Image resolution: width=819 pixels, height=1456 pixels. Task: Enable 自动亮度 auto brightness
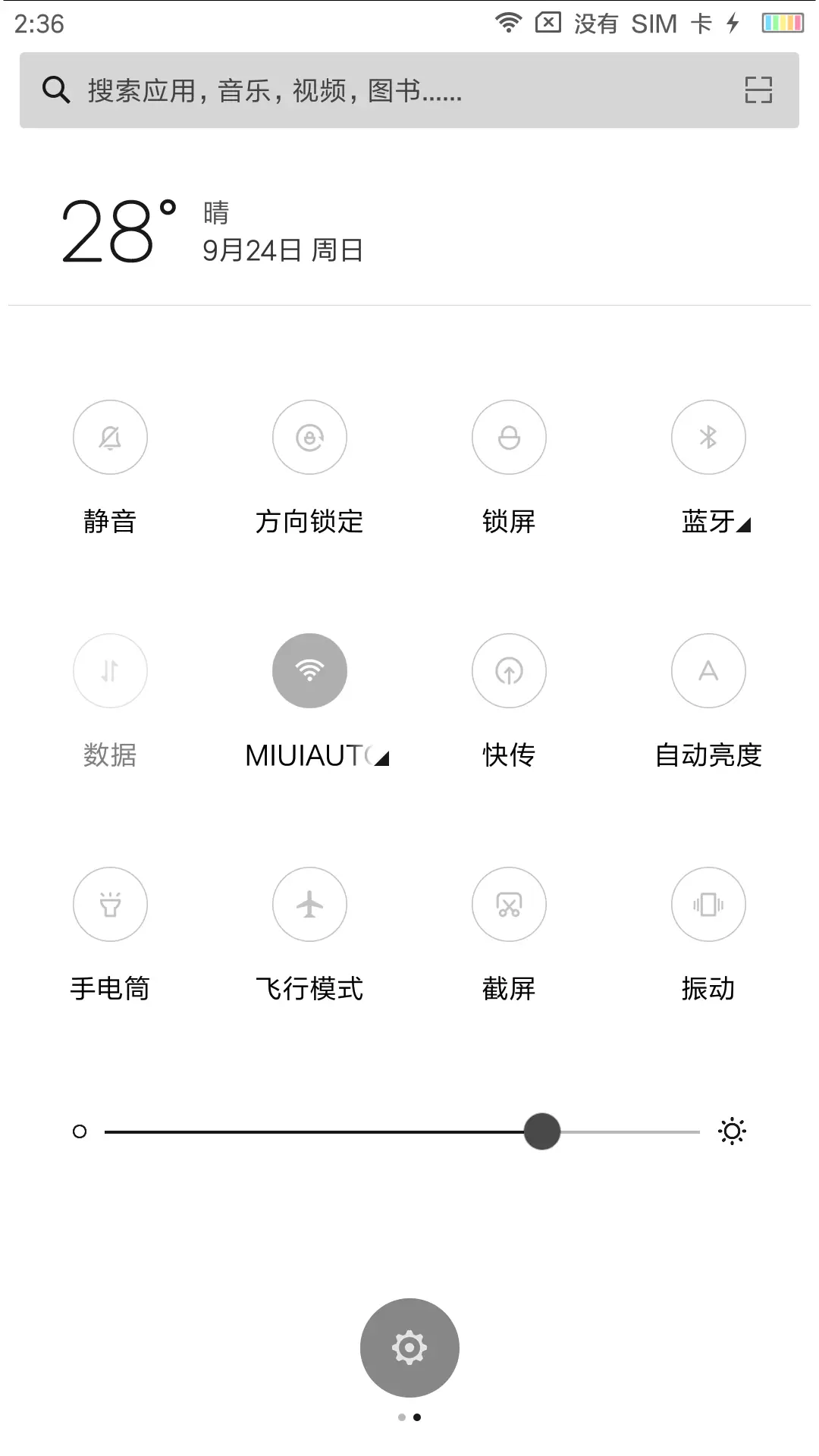point(708,671)
